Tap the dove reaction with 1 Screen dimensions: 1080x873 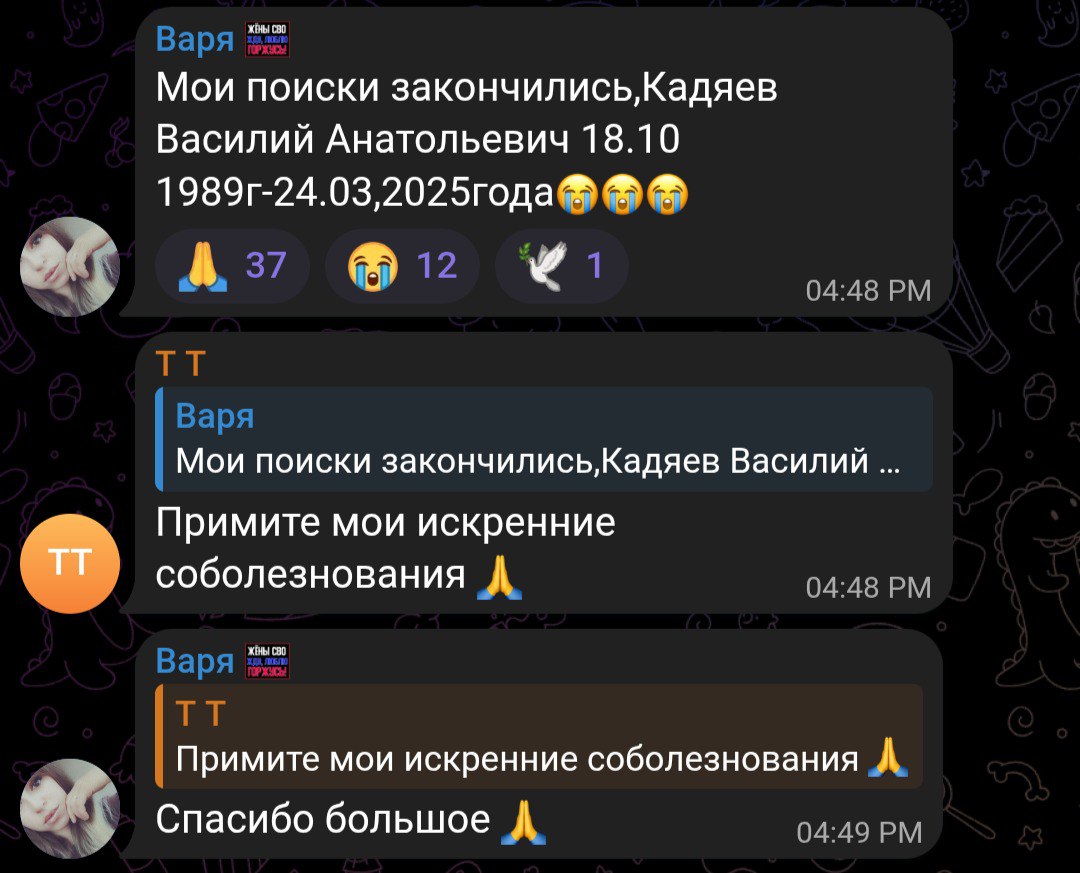(562, 266)
